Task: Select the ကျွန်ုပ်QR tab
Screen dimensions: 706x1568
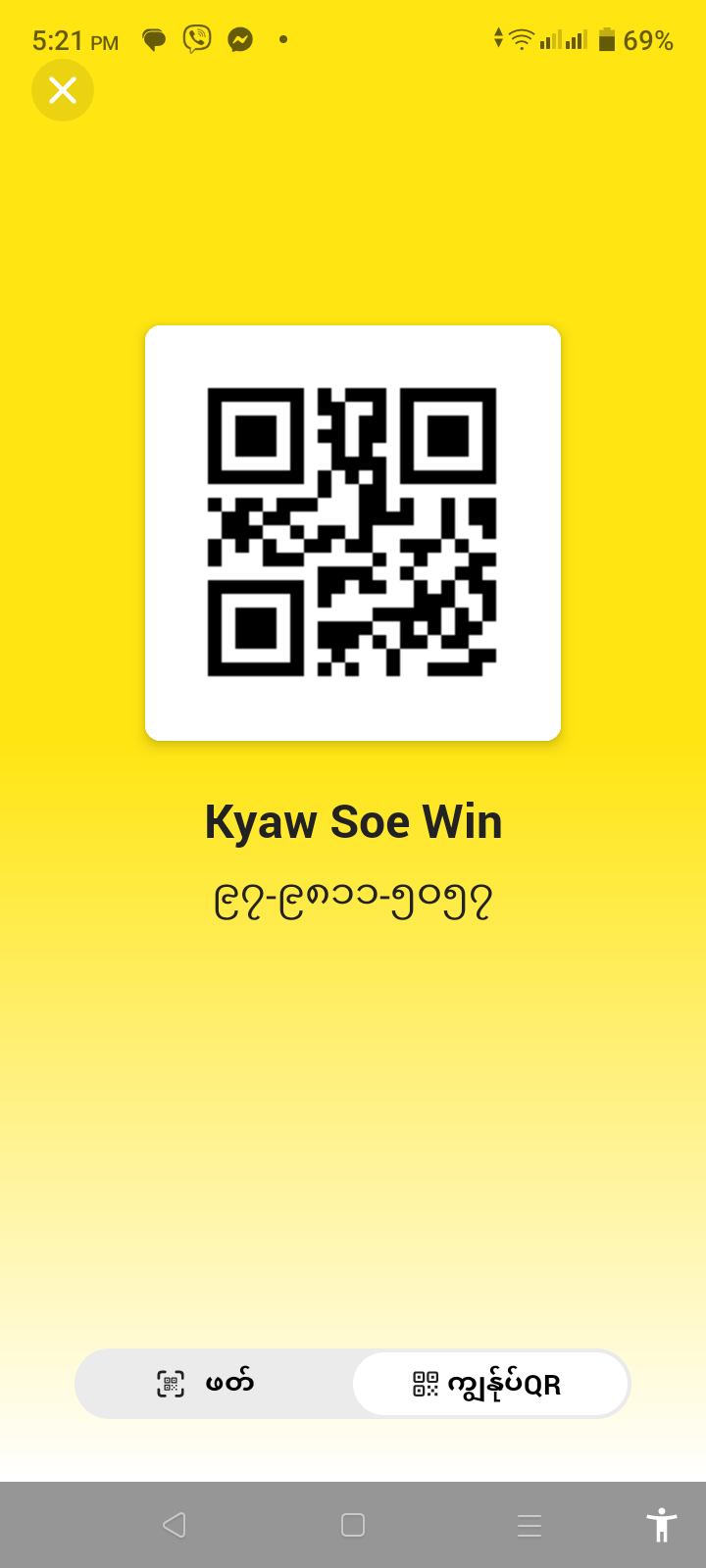Action: (490, 1384)
